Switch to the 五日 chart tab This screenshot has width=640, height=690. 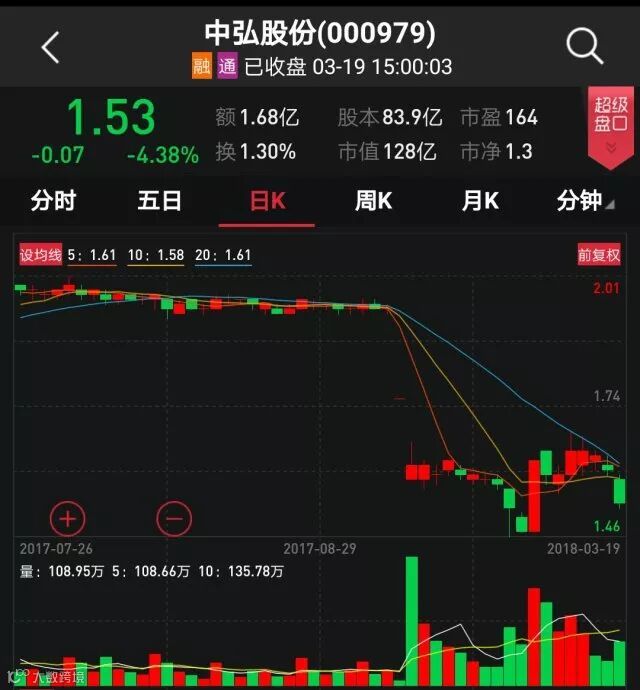[160, 201]
